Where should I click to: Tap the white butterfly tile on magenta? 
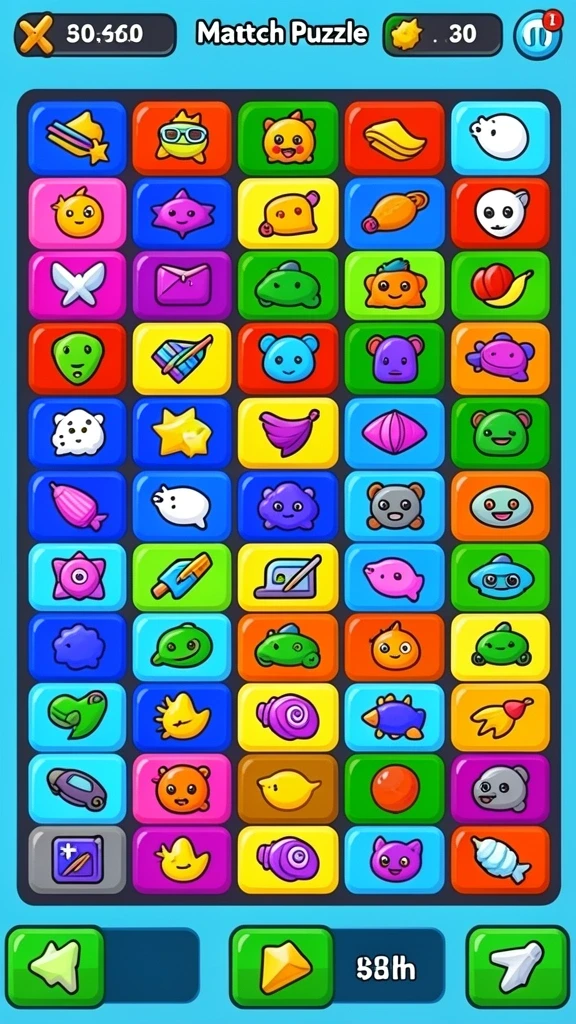click(x=77, y=285)
